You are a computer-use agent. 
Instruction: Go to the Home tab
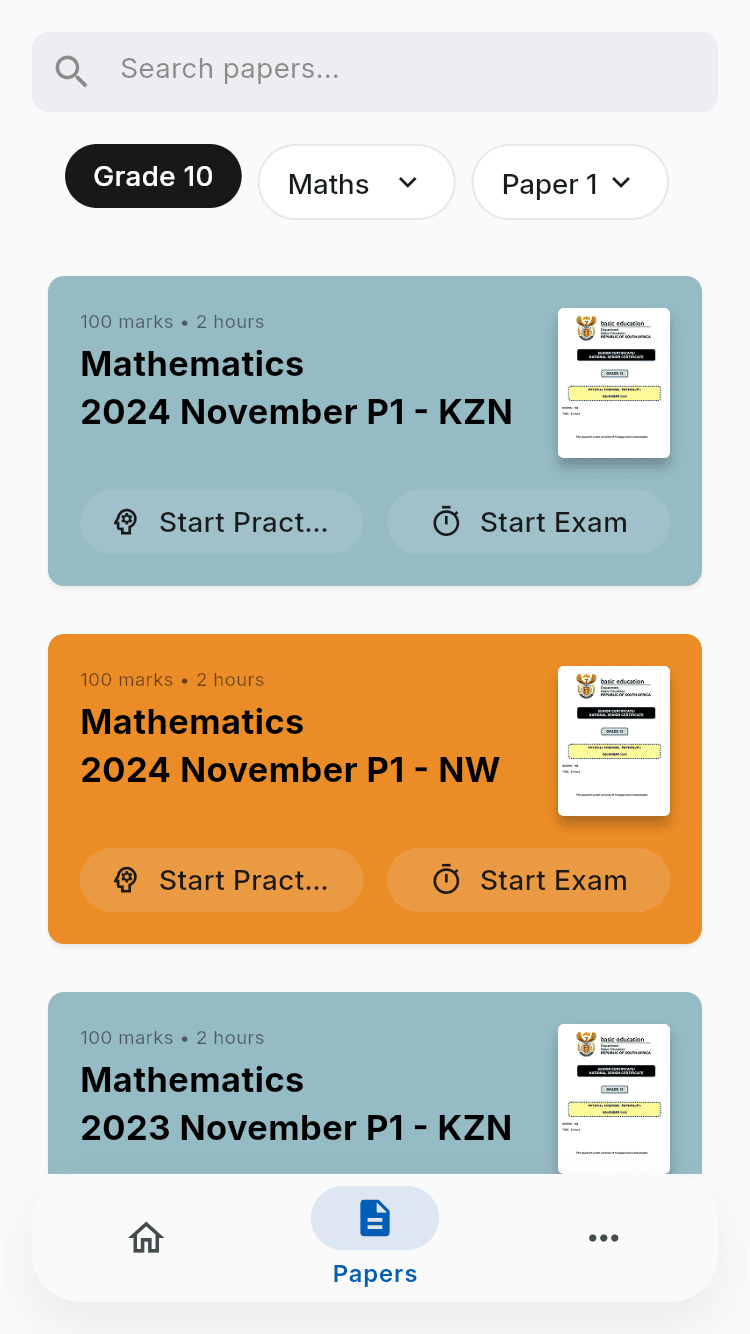(x=146, y=1238)
